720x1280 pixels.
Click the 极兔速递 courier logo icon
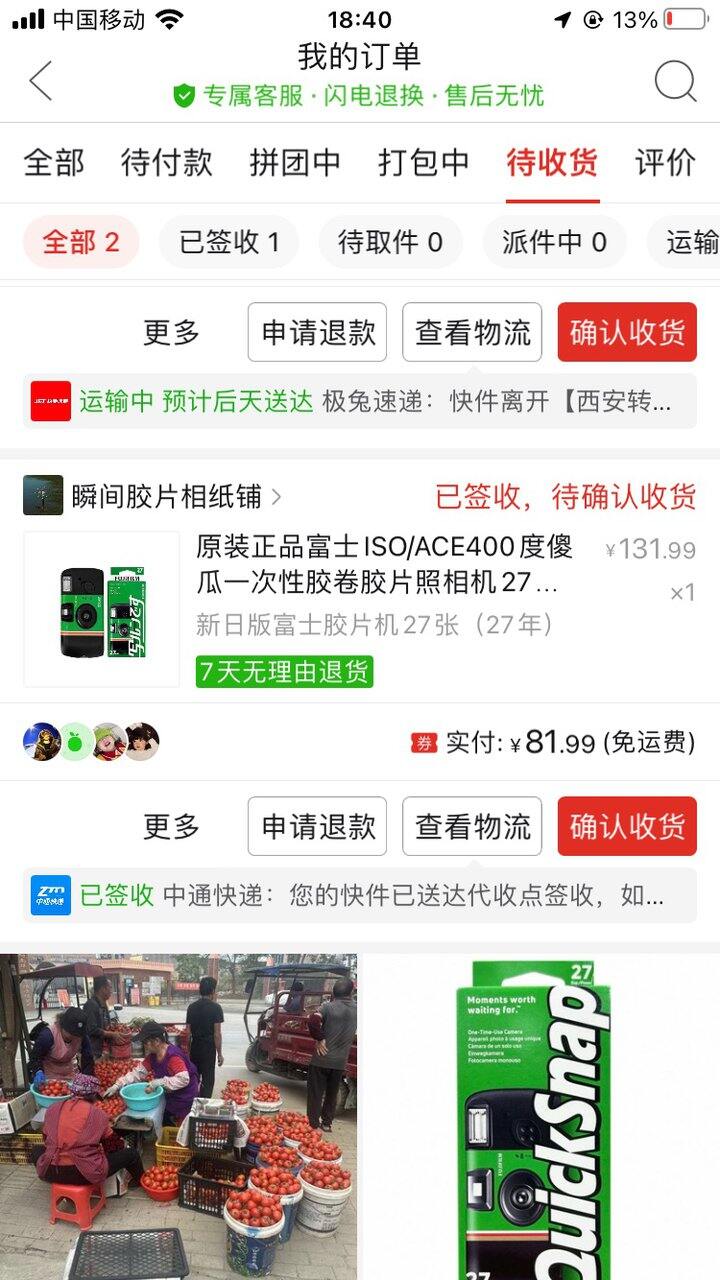click(x=47, y=400)
